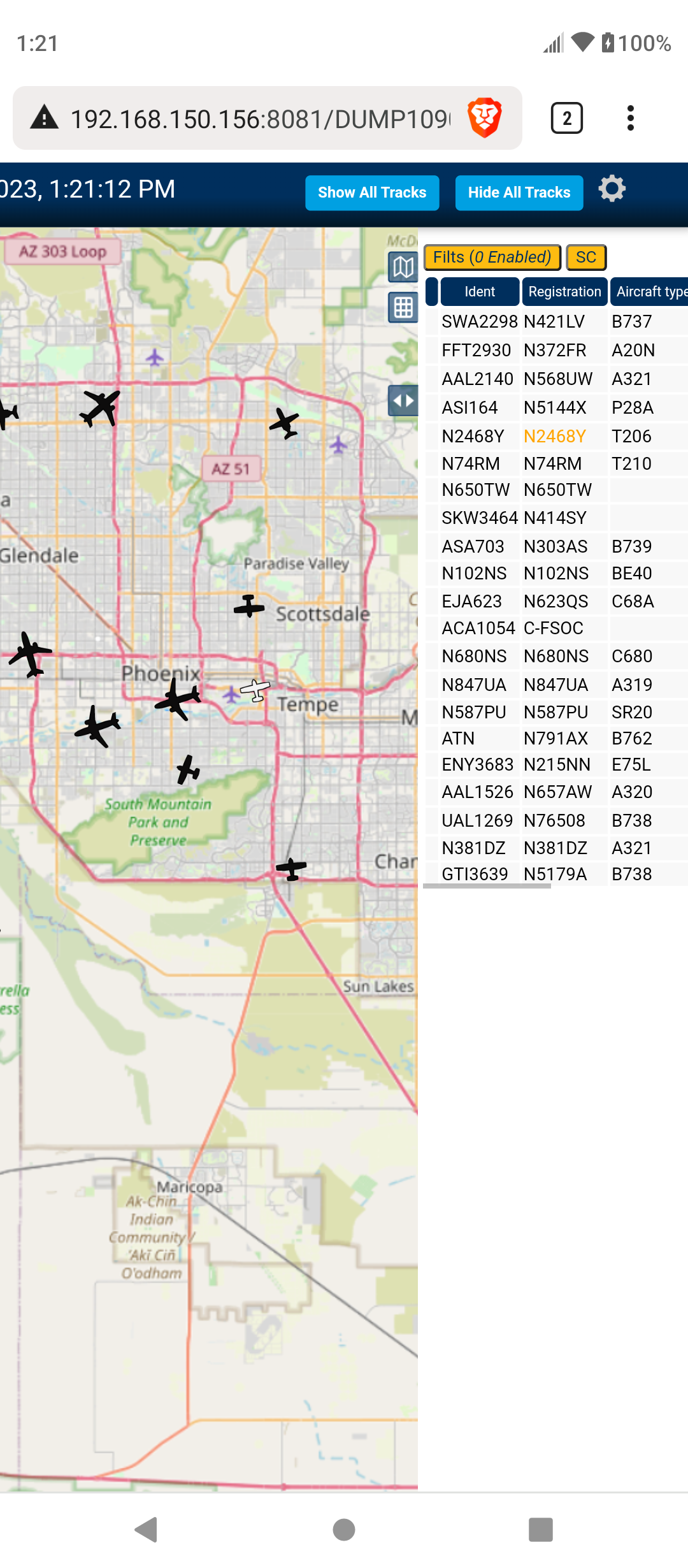Go back with the system back button
The image size is (688, 1568).
point(147,1530)
